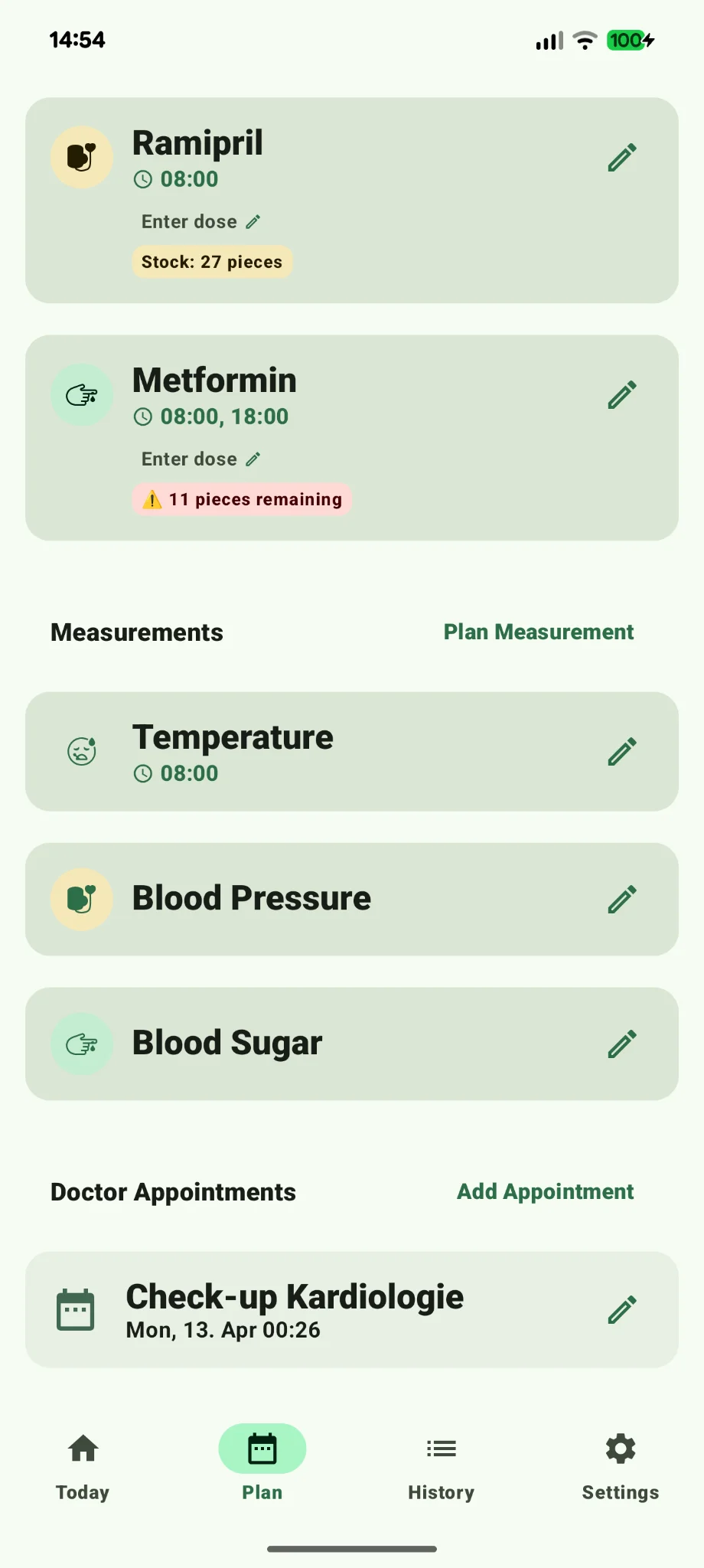The image size is (704, 1568).
Task: Select the Blood Pressure monitor icon
Action: tap(82, 899)
